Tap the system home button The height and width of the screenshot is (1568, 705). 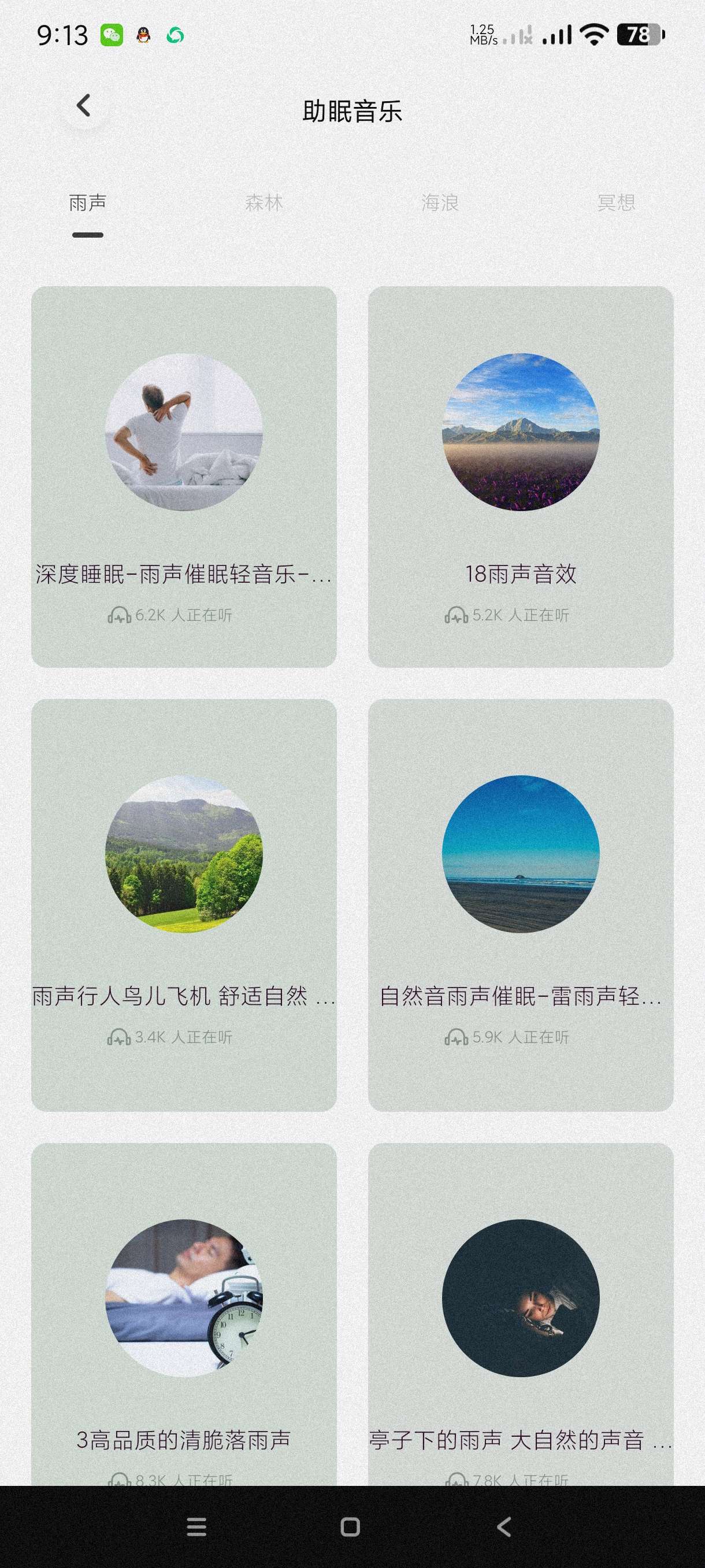click(x=350, y=1526)
